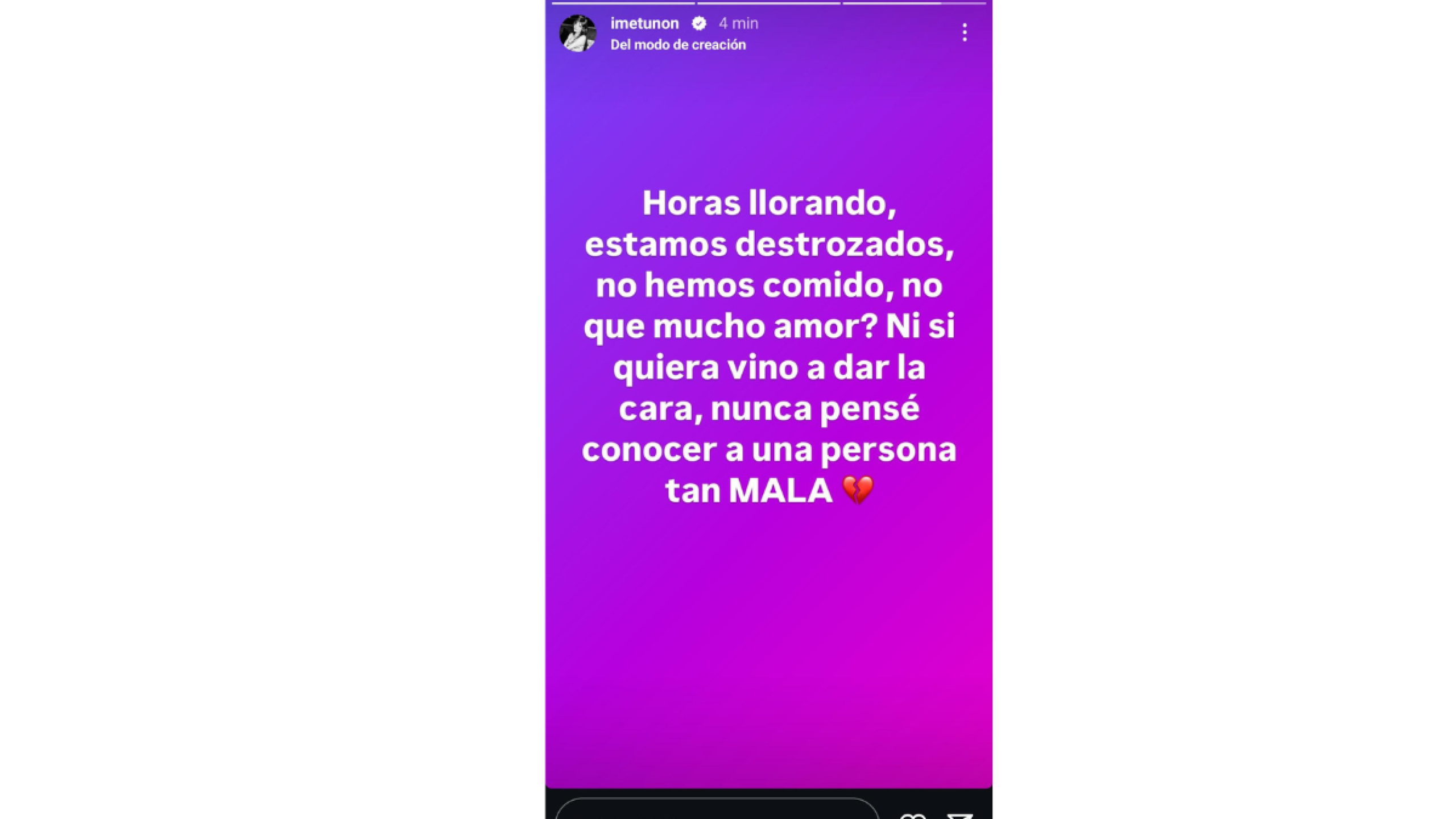Focus the story reply message field
This screenshot has height=819, width=1456.
717,810
